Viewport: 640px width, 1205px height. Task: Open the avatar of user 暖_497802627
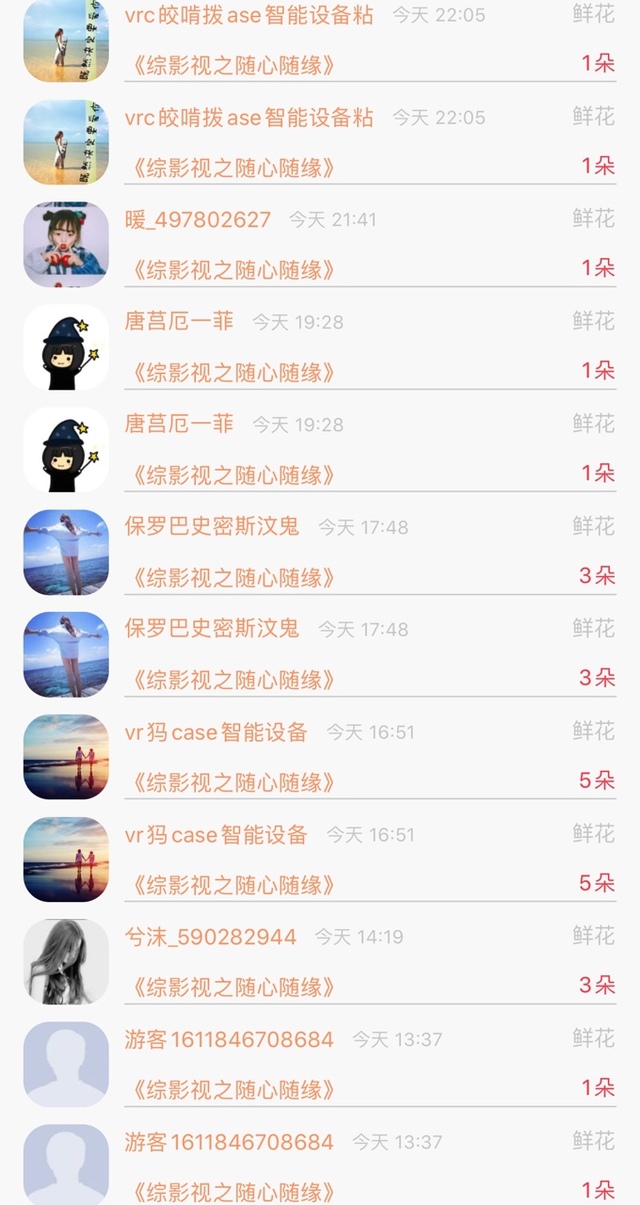66,245
